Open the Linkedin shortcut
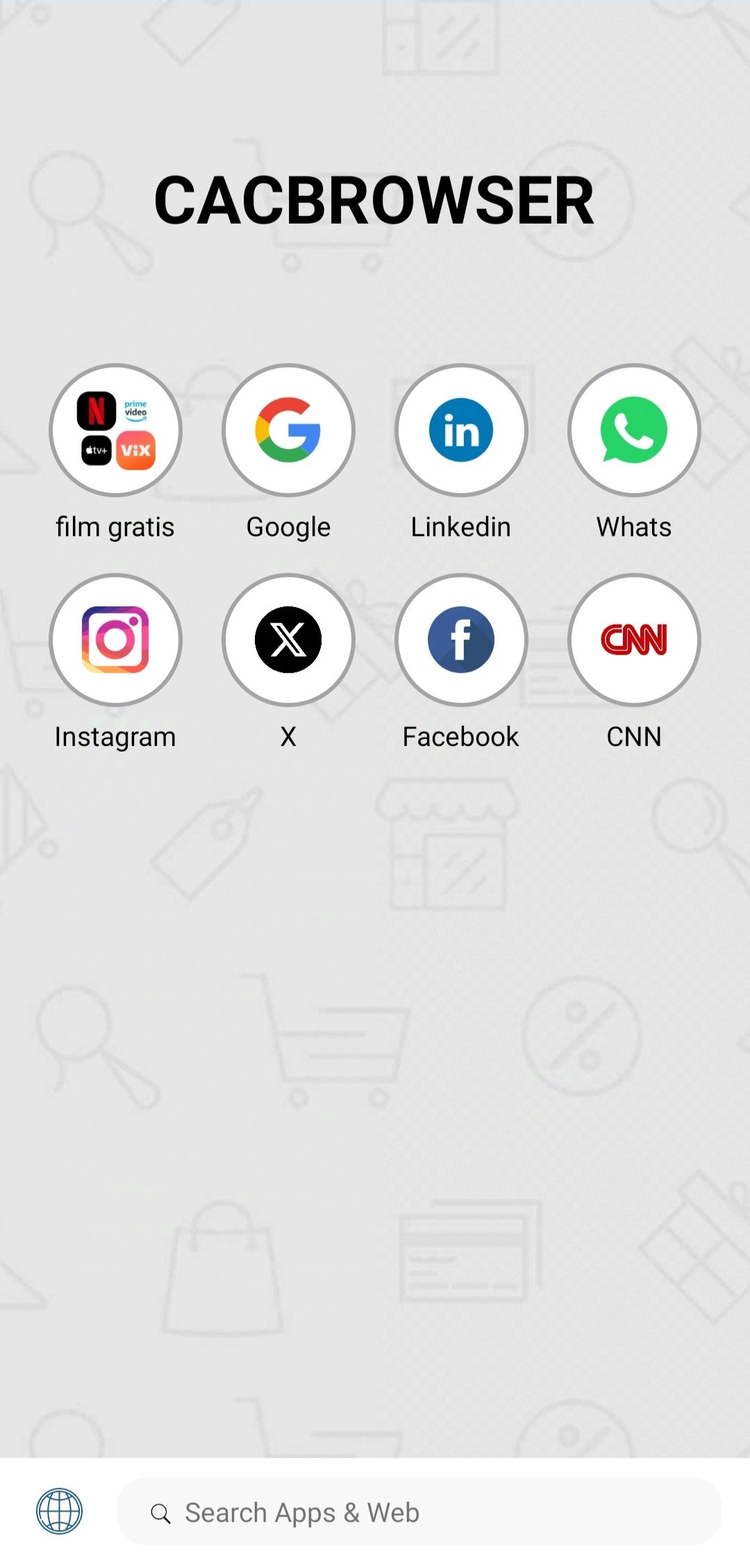The width and height of the screenshot is (750, 1568). click(461, 431)
